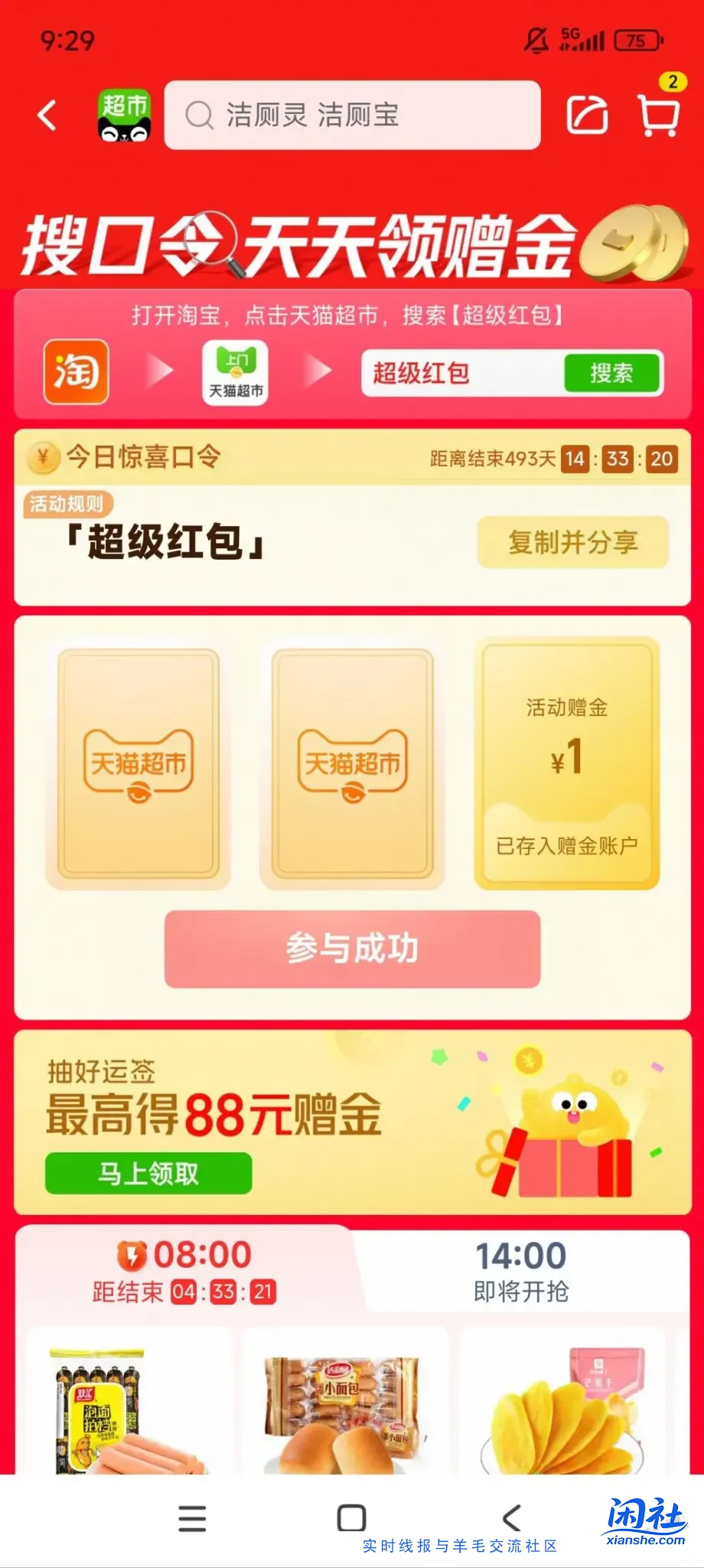Open the system recent apps menu
Screen dimensions: 704x1568
192,1518
